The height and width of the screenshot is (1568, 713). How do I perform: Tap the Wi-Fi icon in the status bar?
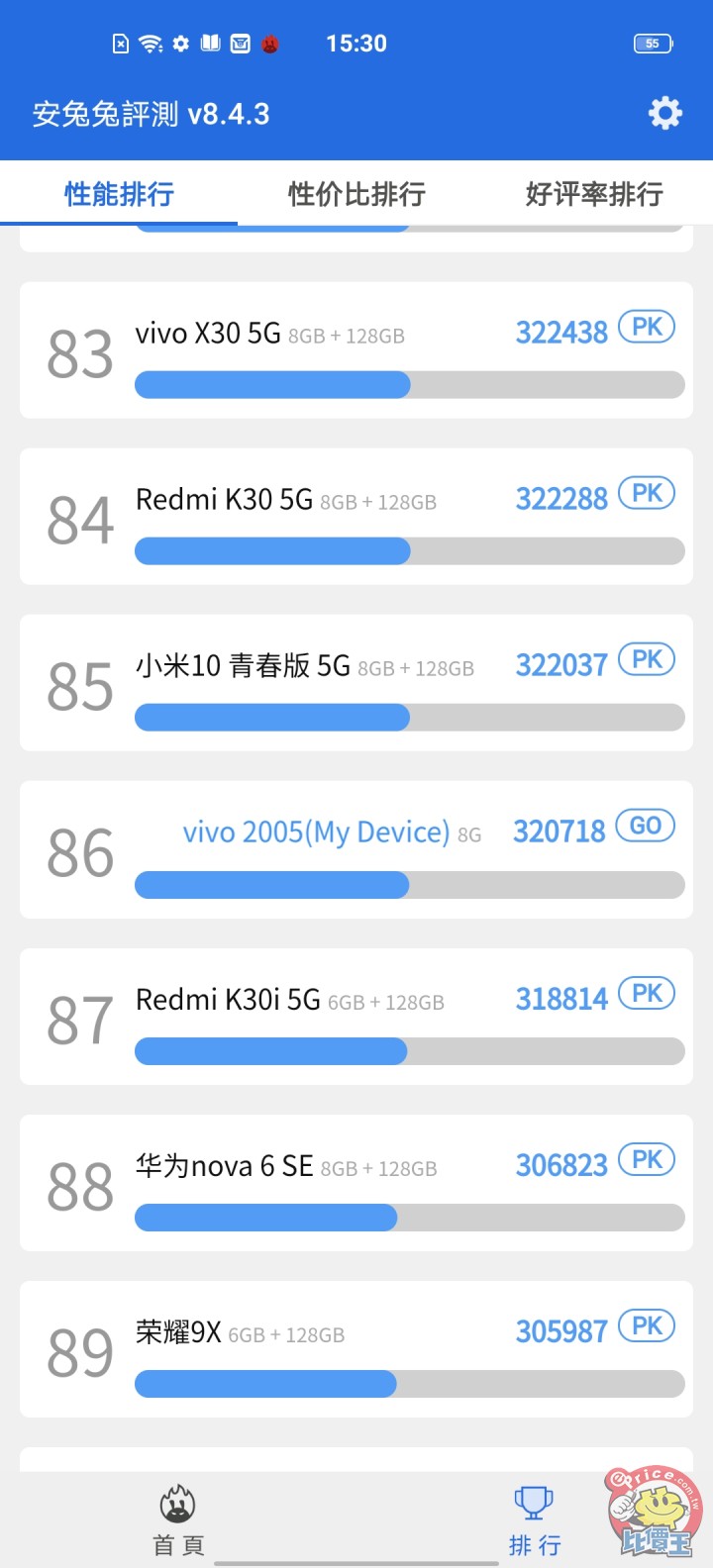(149, 43)
